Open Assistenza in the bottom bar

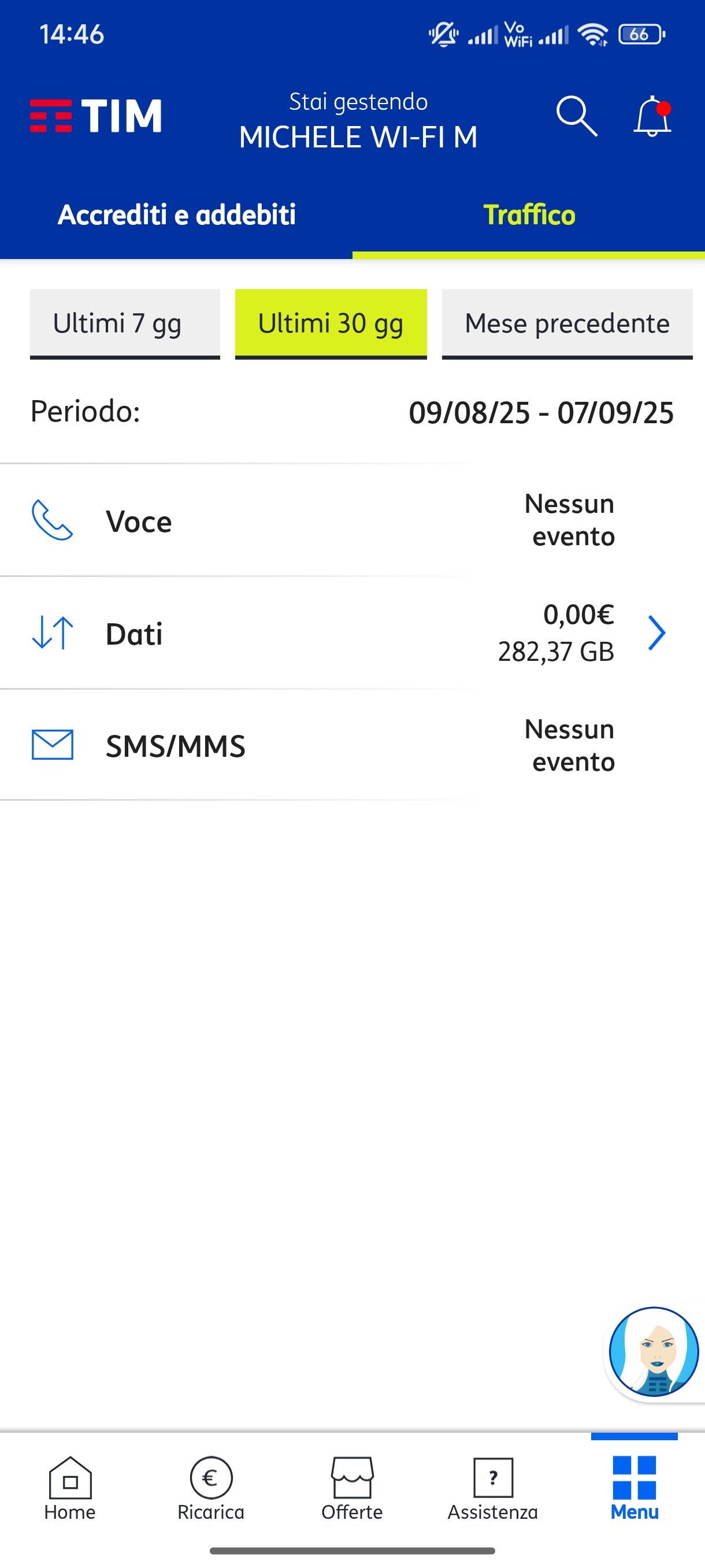point(493,1487)
